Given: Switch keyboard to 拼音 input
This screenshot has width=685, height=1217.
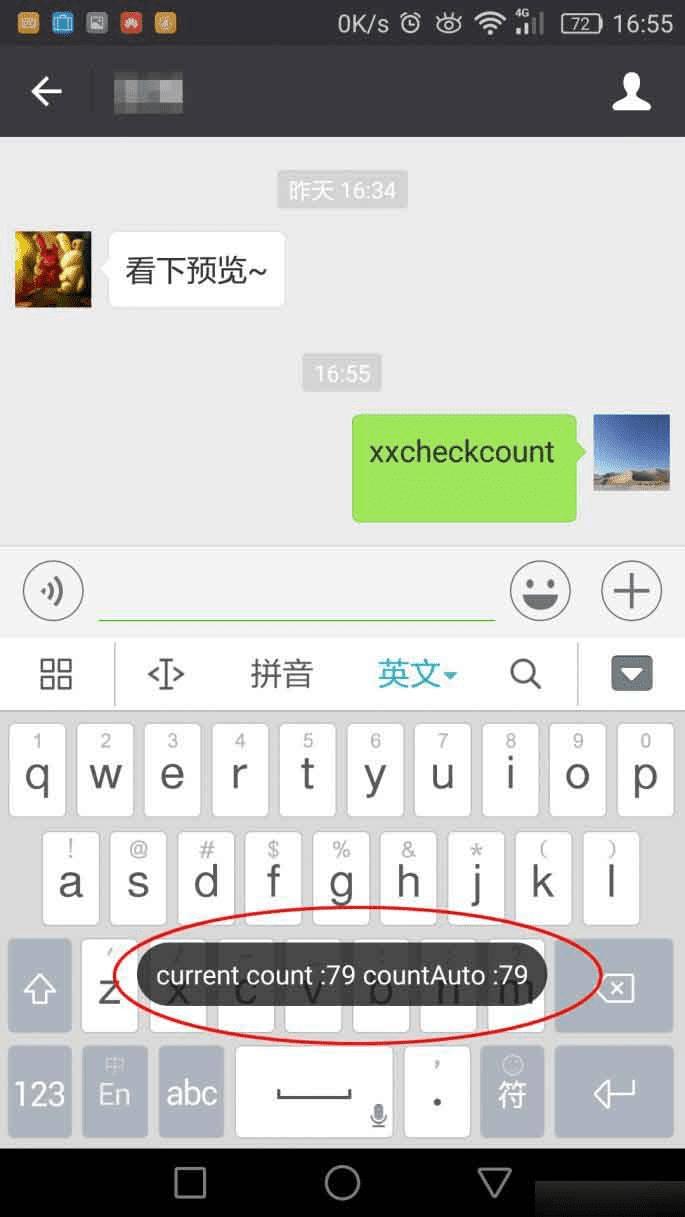Looking at the screenshot, I should (x=281, y=675).
